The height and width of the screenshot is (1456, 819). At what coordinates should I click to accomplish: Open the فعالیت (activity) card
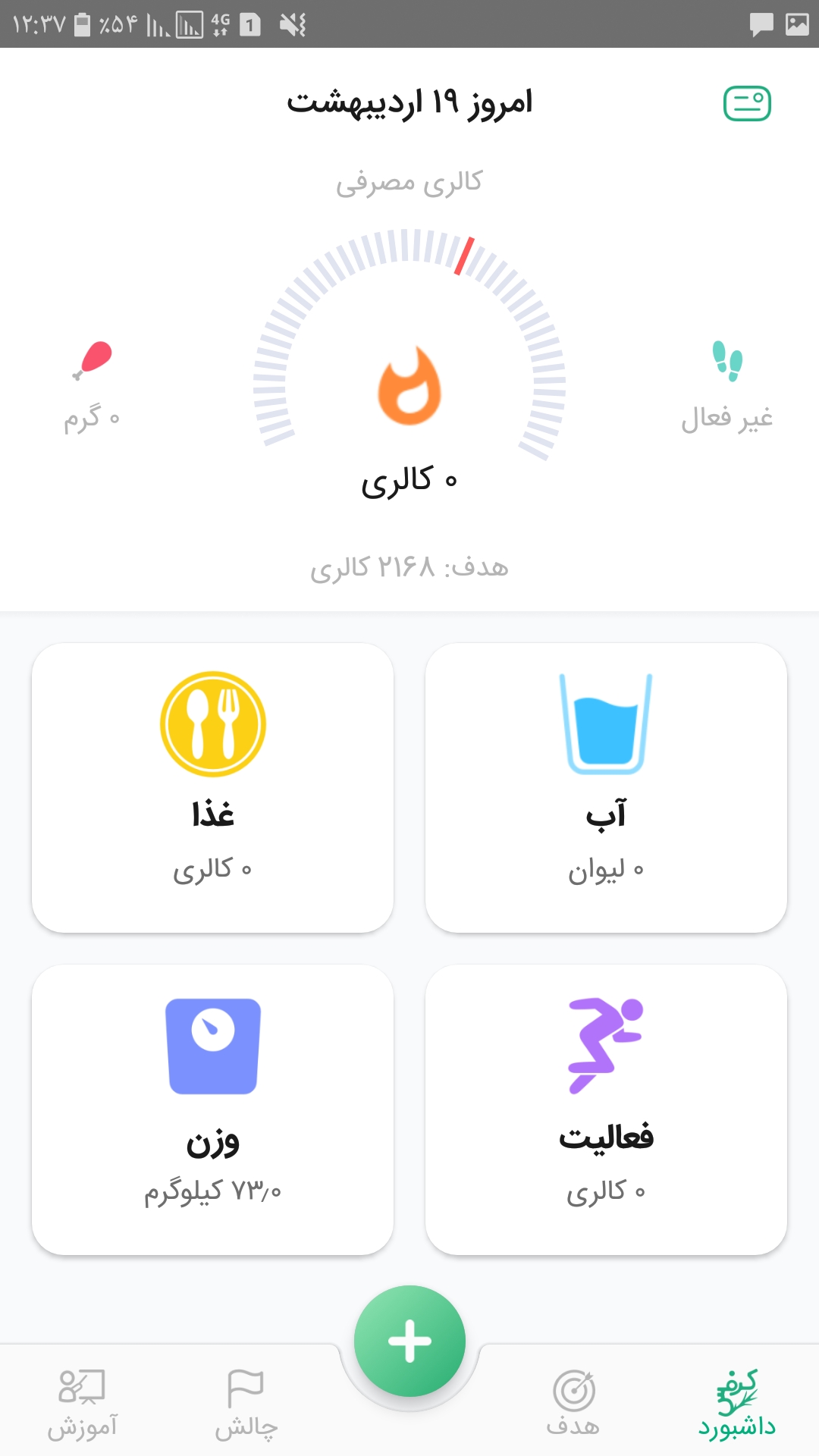pos(606,1109)
